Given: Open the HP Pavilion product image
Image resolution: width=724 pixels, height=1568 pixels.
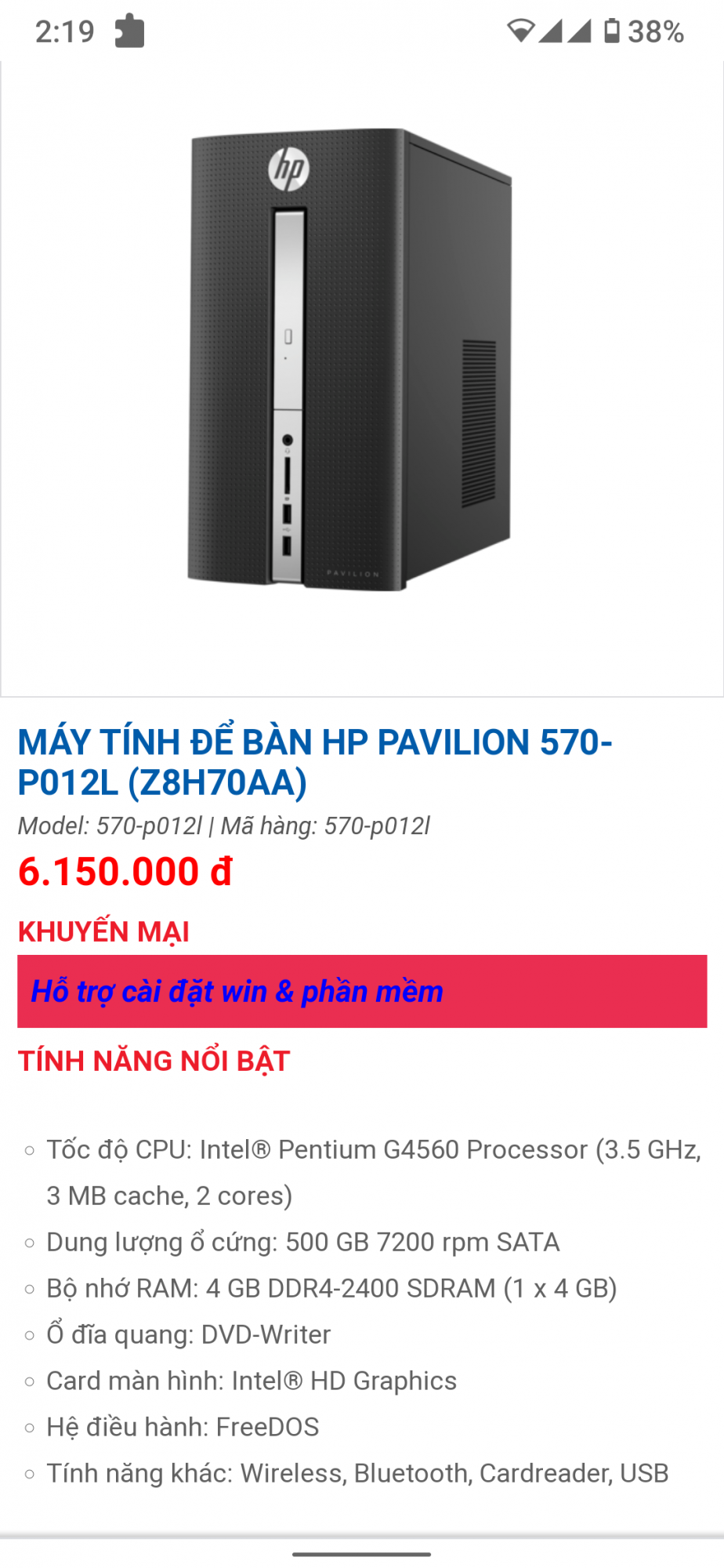Looking at the screenshot, I should (x=349, y=361).
